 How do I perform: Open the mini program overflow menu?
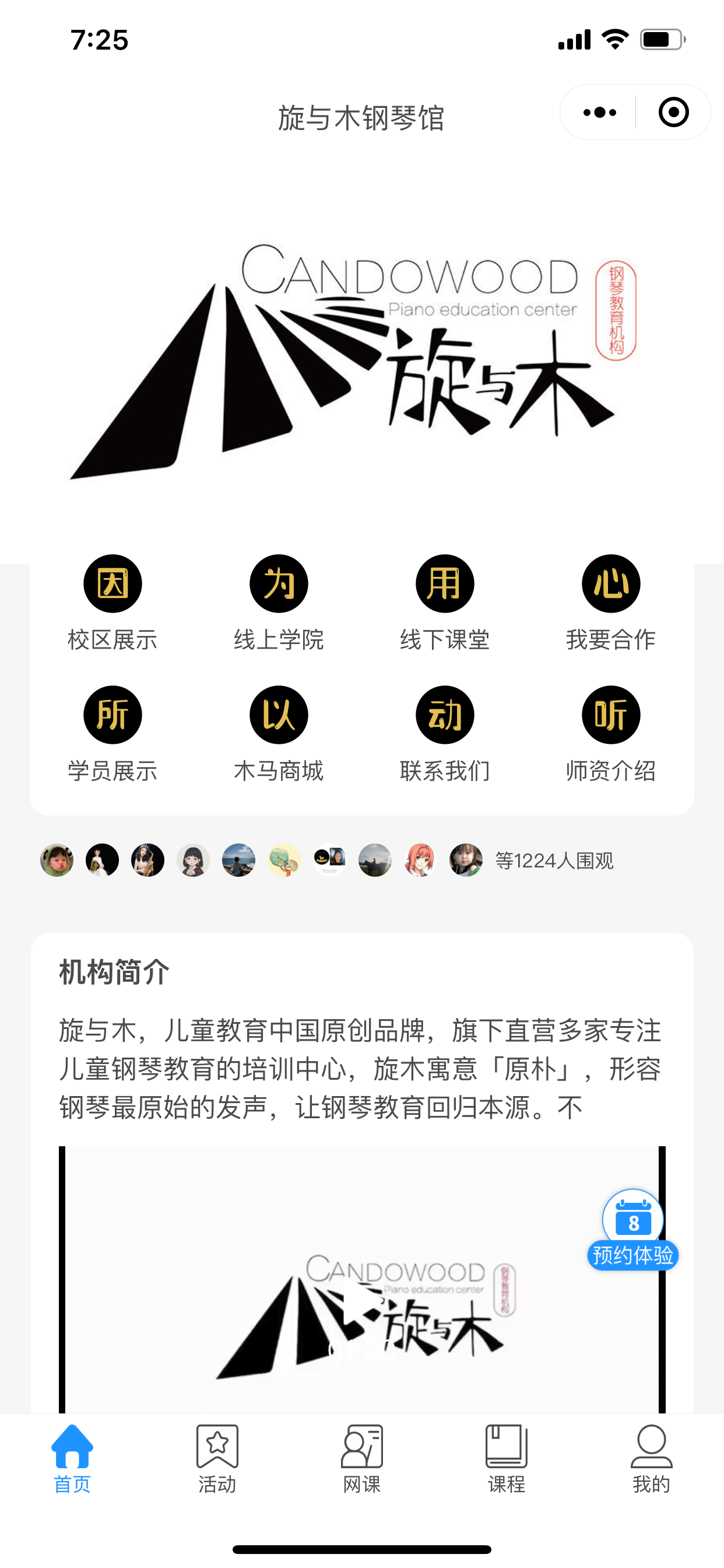(599, 113)
